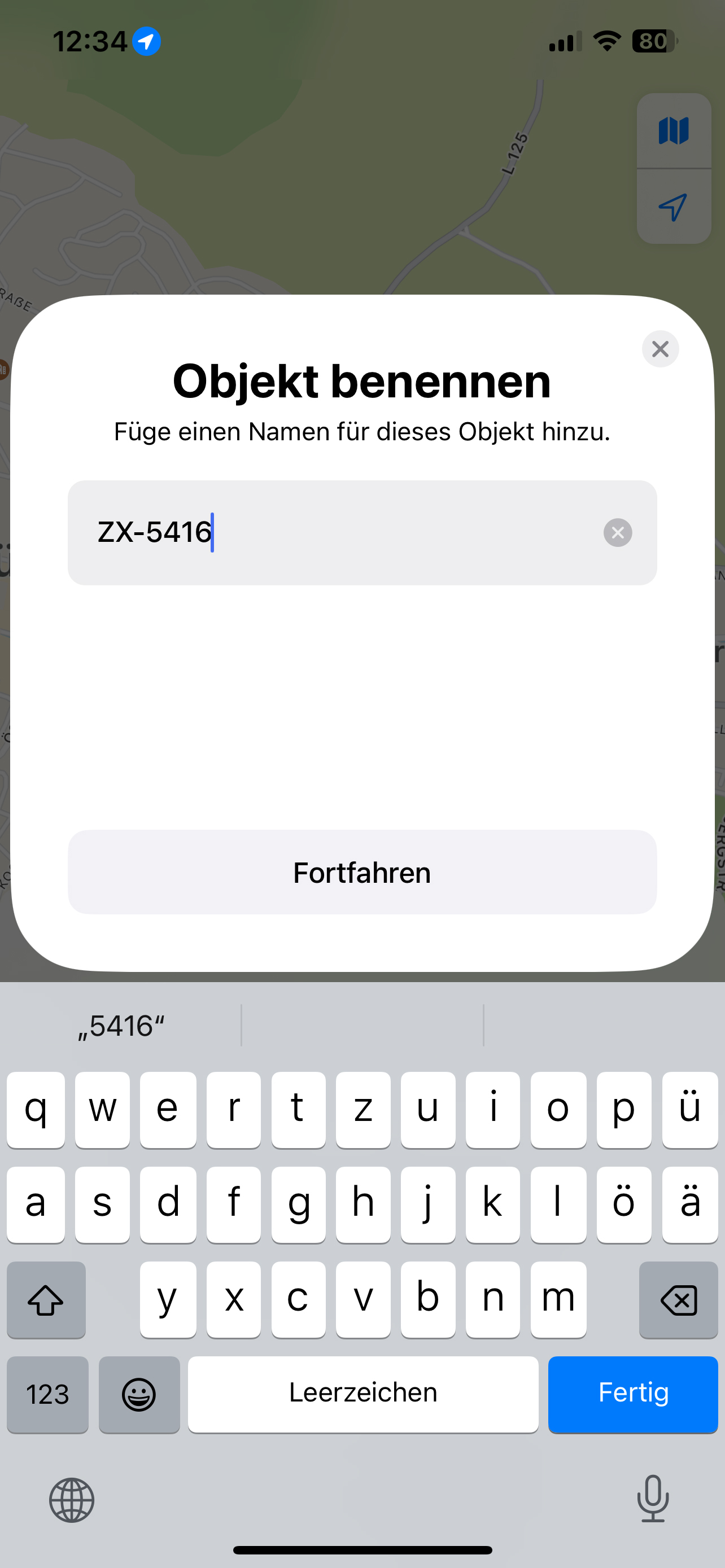This screenshot has width=725, height=1568.
Task: Enable shift on the keyboard
Action: tap(46, 1299)
